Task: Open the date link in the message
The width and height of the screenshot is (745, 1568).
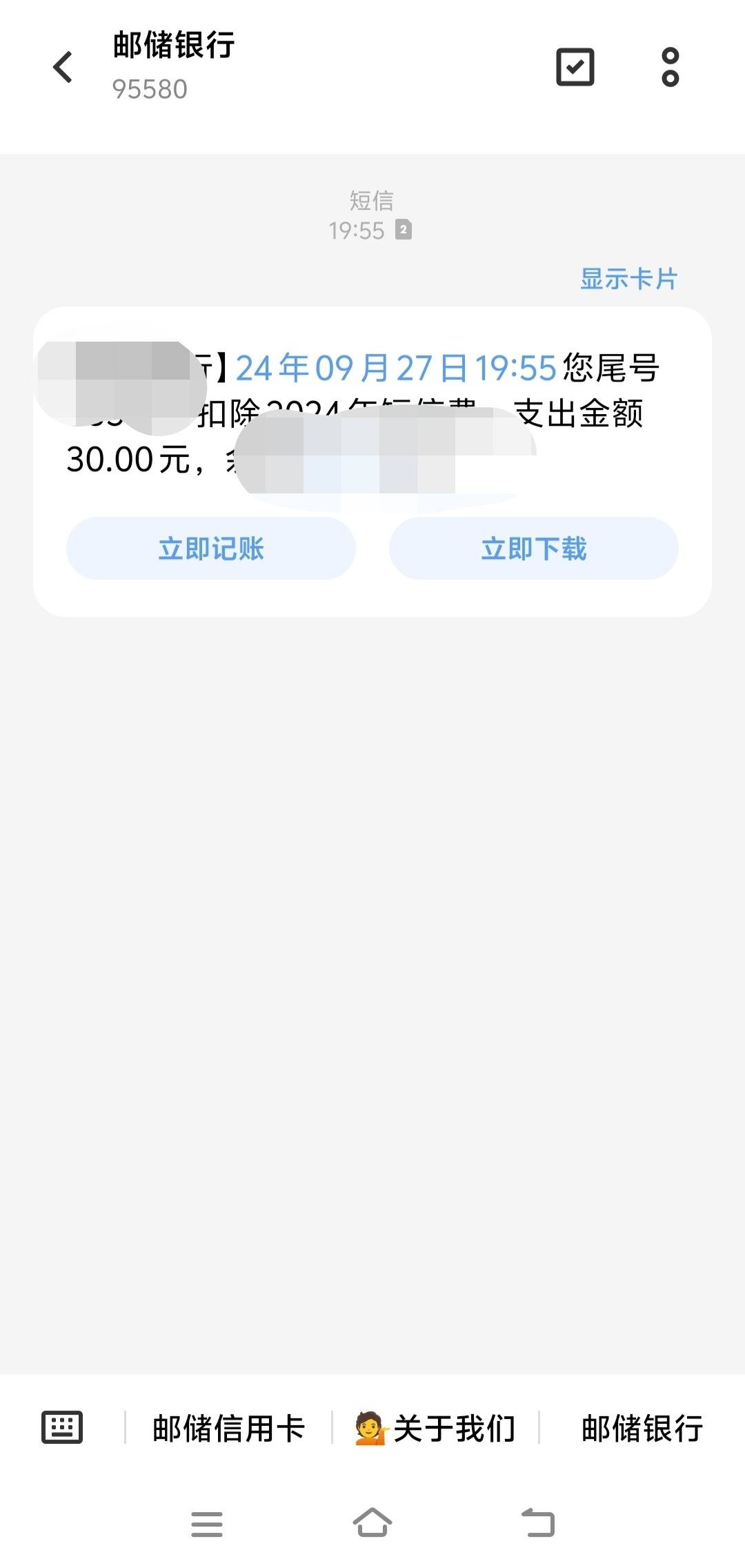Action: [x=396, y=368]
